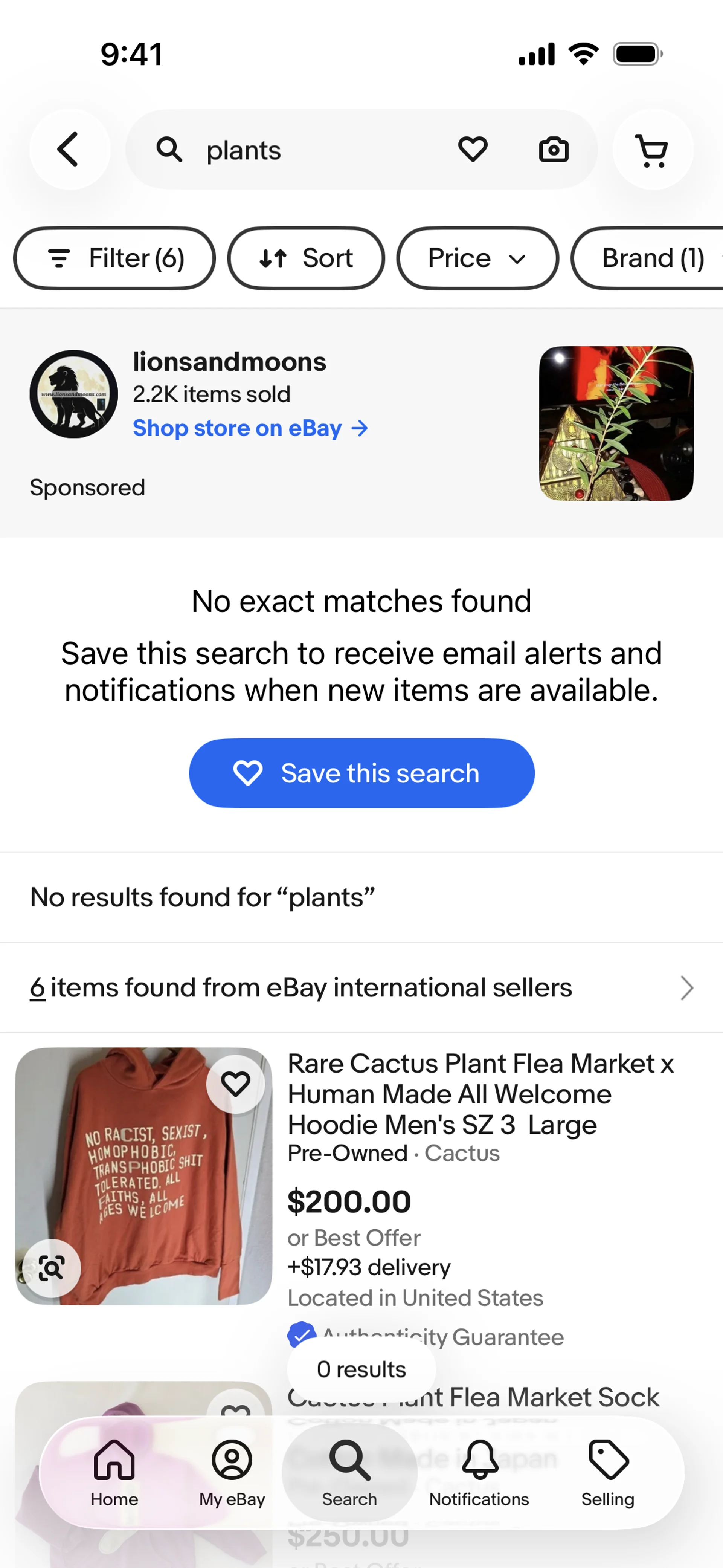Expand the Price dropdown
This screenshot has height=1568, width=723.
(x=477, y=258)
